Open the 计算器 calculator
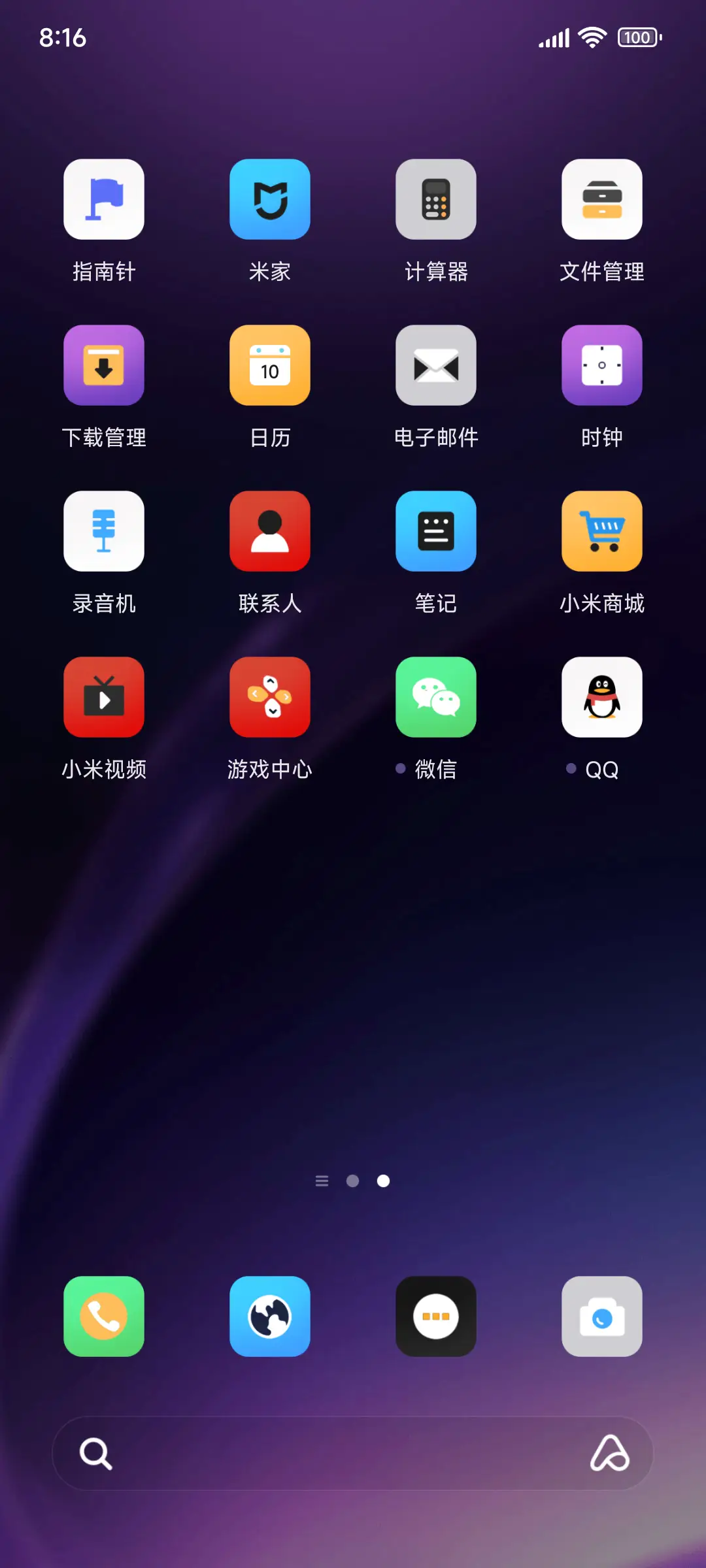Screen dimensions: 706x1568 (436, 200)
